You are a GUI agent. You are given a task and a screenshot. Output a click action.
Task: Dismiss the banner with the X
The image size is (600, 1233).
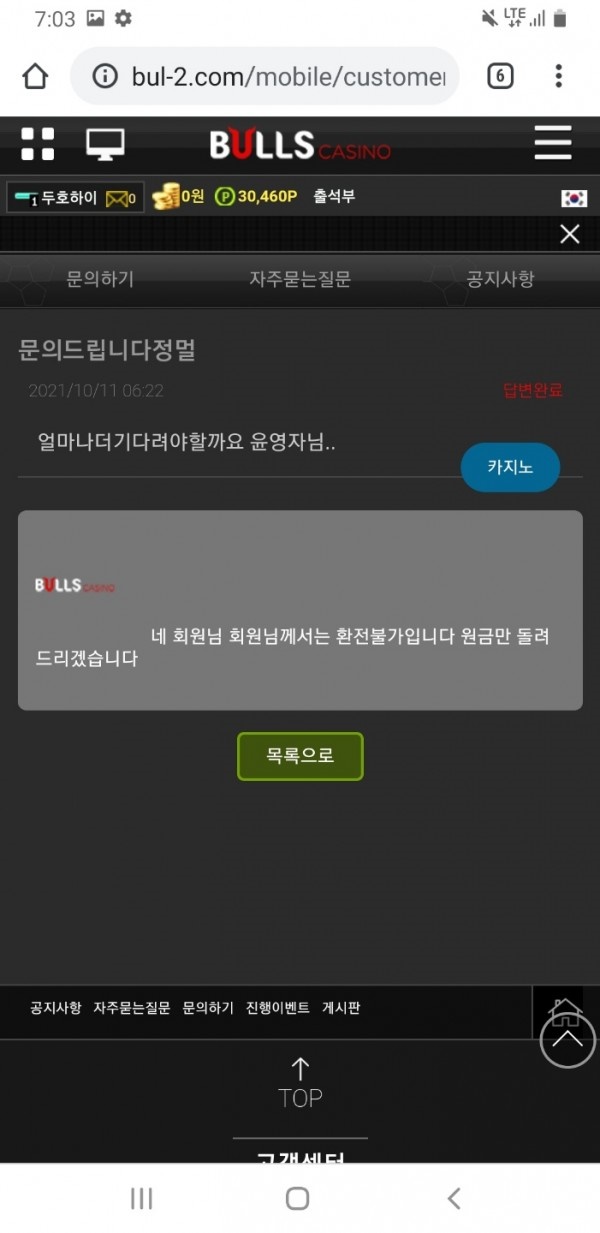(570, 234)
